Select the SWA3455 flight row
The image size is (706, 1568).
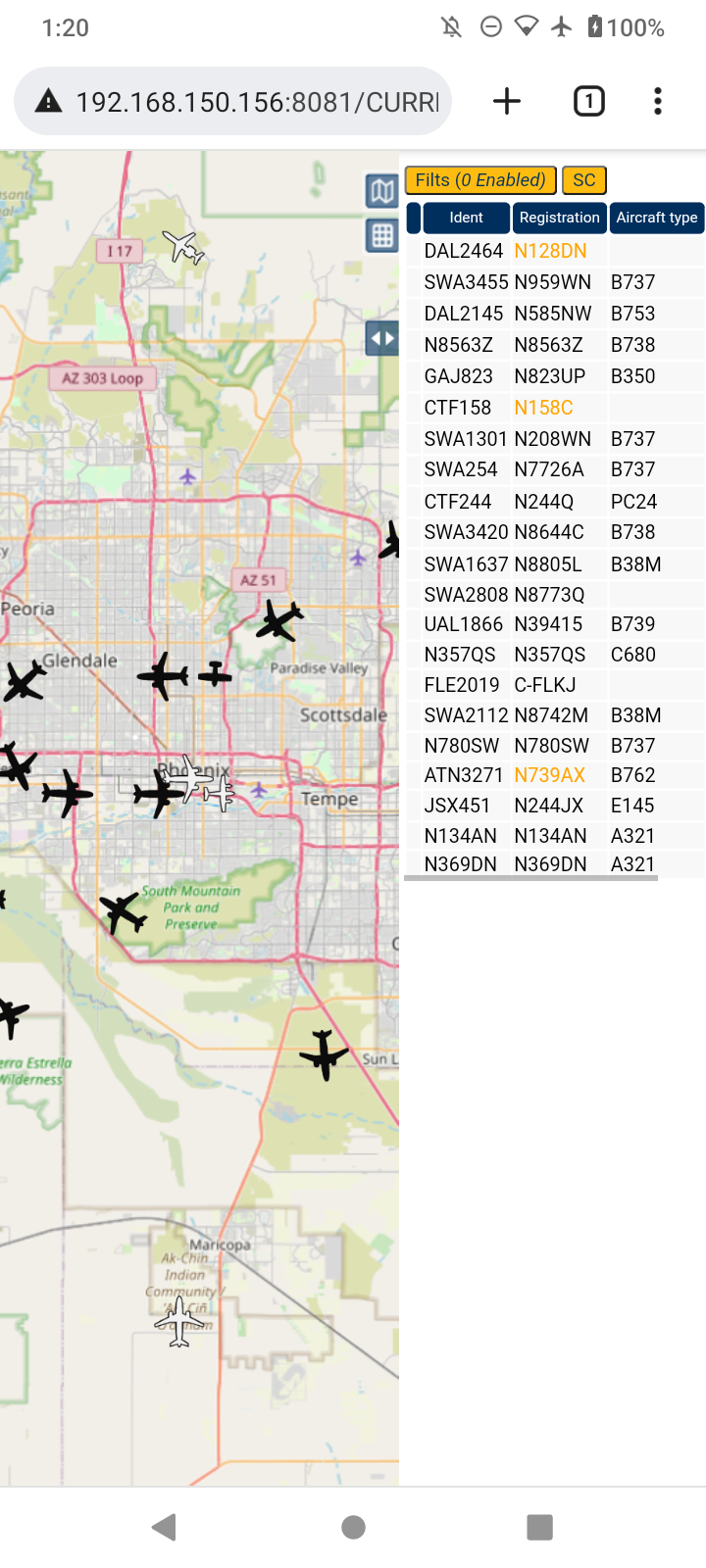[x=555, y=282]
